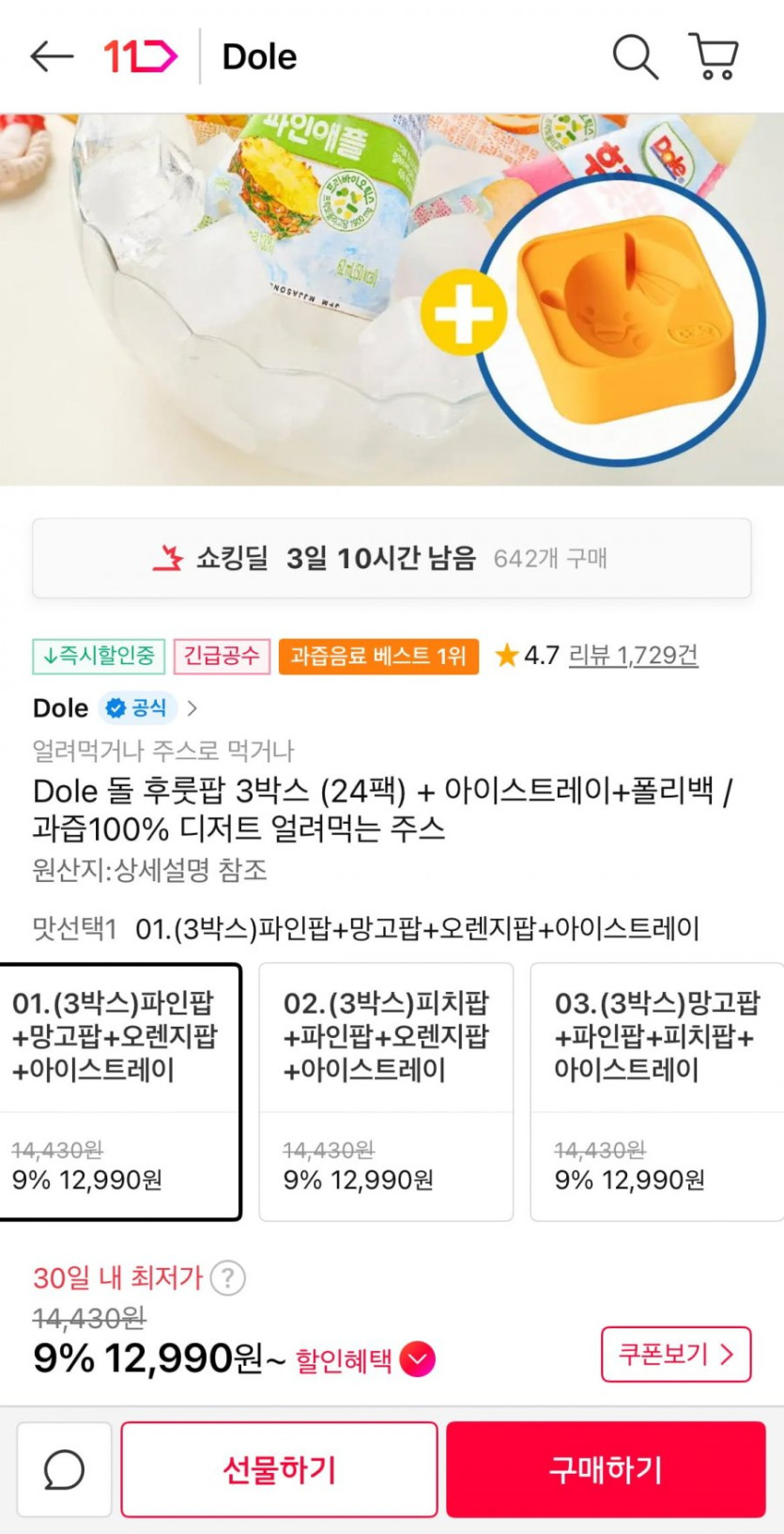Open the Dole 공식 brand store
Image resolution: width=784 pixels, height=1534 pixels.
[115, 707]
